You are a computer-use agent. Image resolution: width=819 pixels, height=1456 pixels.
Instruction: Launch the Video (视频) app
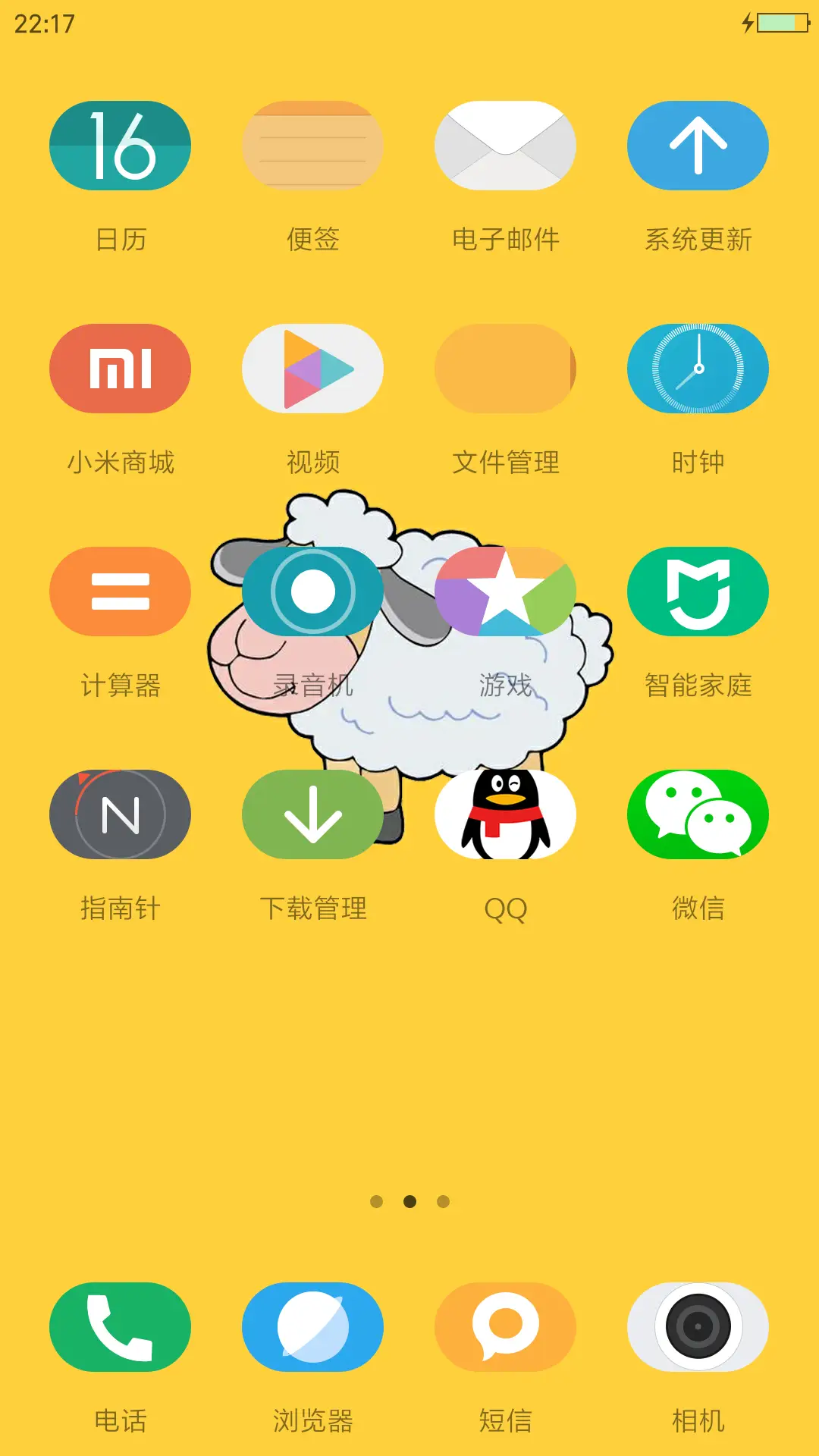click(312, 369)
